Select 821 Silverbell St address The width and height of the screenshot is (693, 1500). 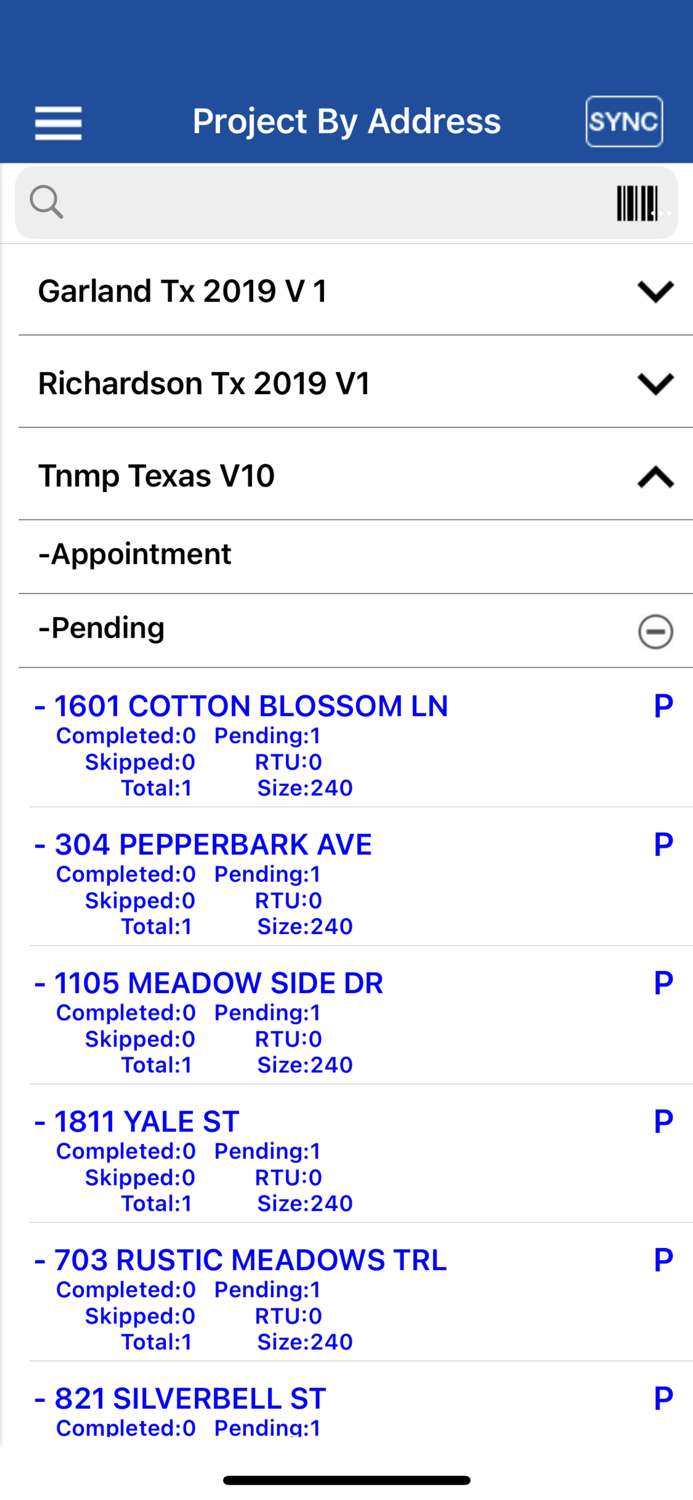pos(190,1398)
